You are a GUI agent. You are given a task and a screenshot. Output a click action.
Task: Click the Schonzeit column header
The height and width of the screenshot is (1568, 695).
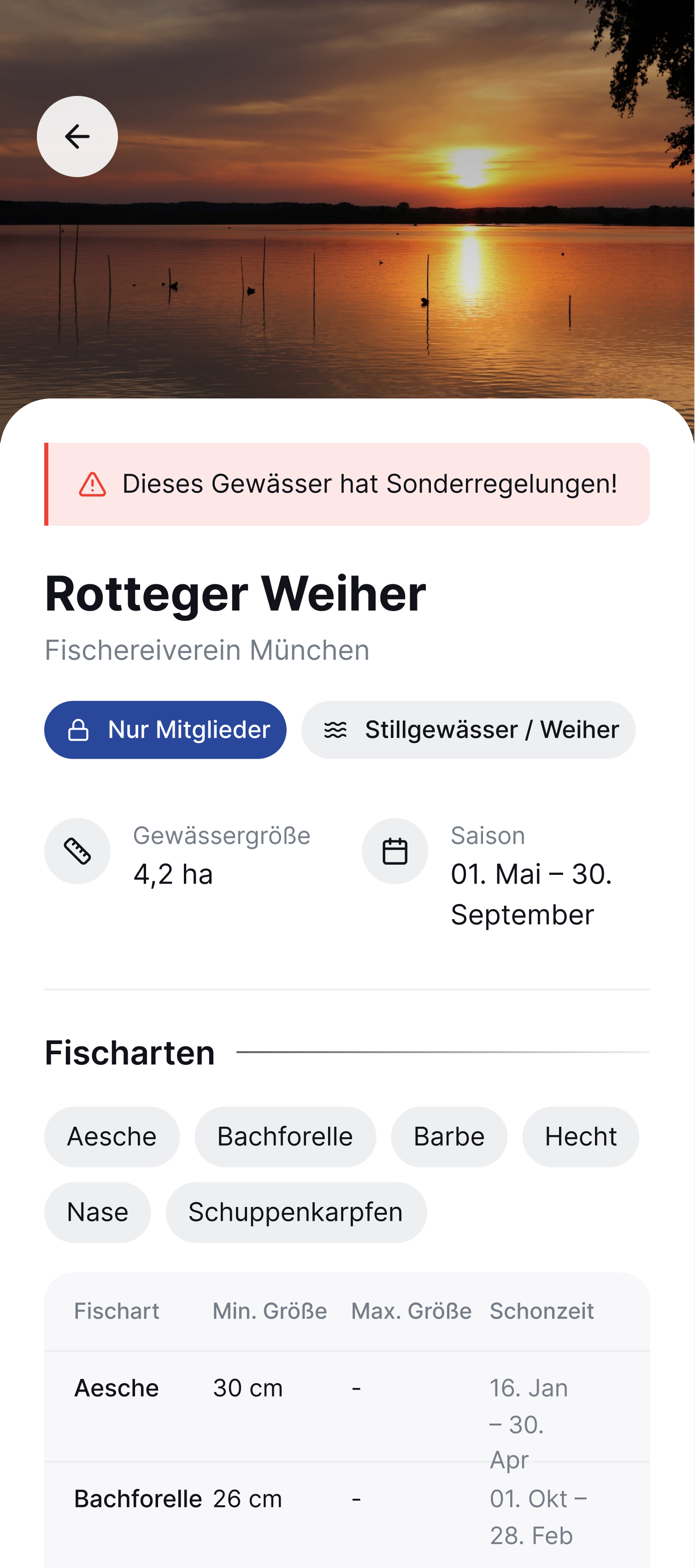[x=543, y=1311]
